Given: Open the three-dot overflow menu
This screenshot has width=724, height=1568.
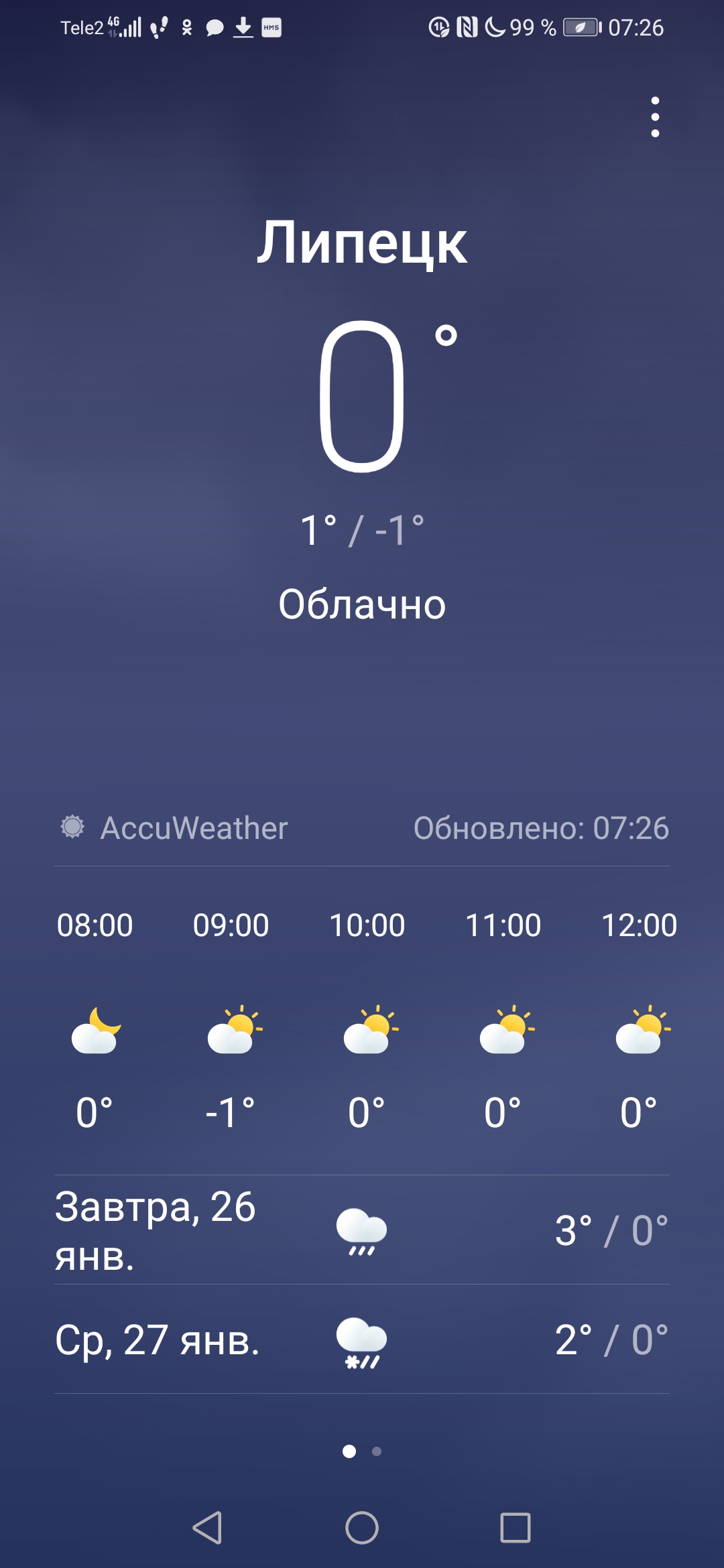Looking at the screenshot, I should 654,117.
